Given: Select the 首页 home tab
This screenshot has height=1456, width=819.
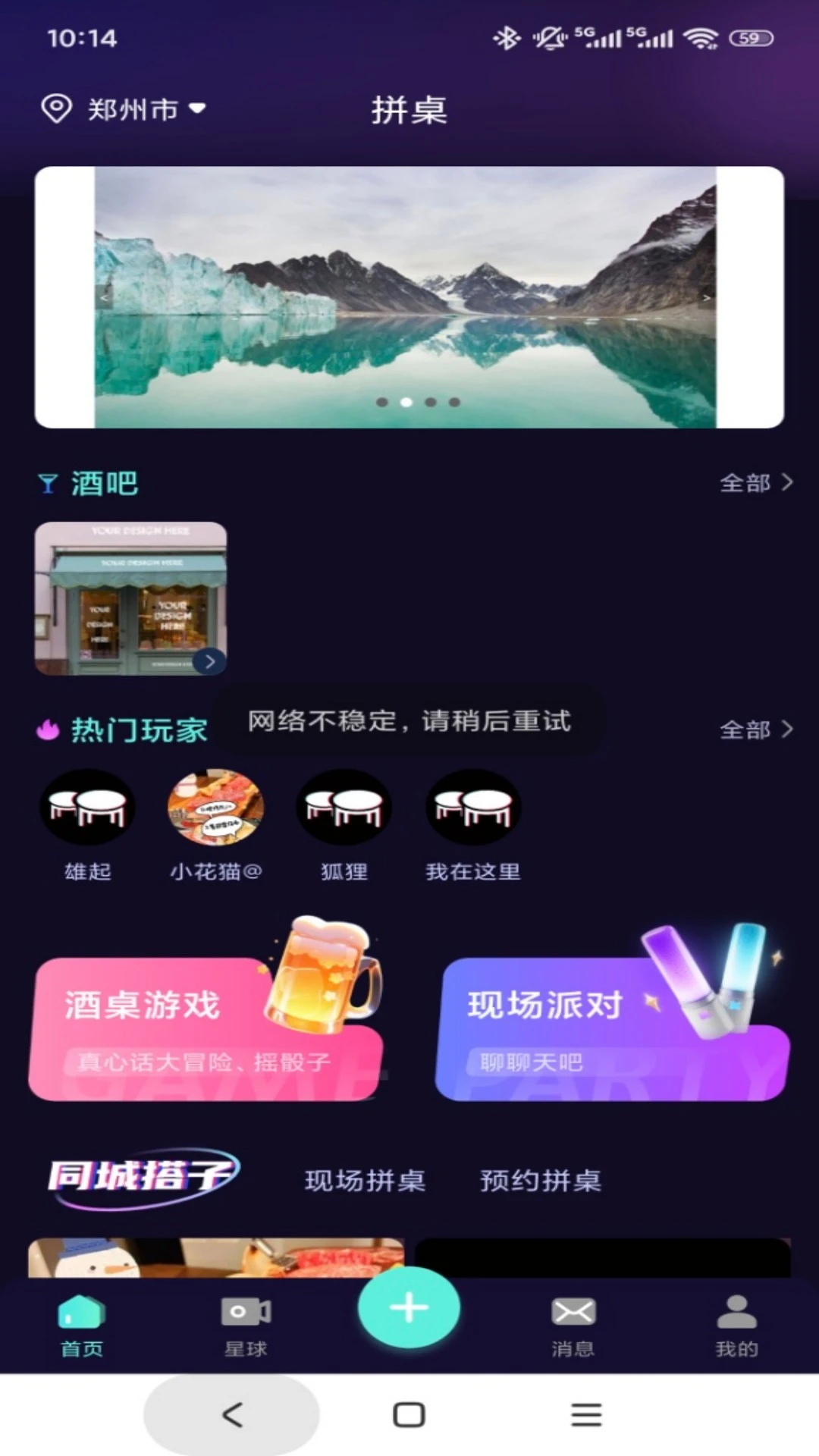Looking at the screenshot, I should [82, 1324].
